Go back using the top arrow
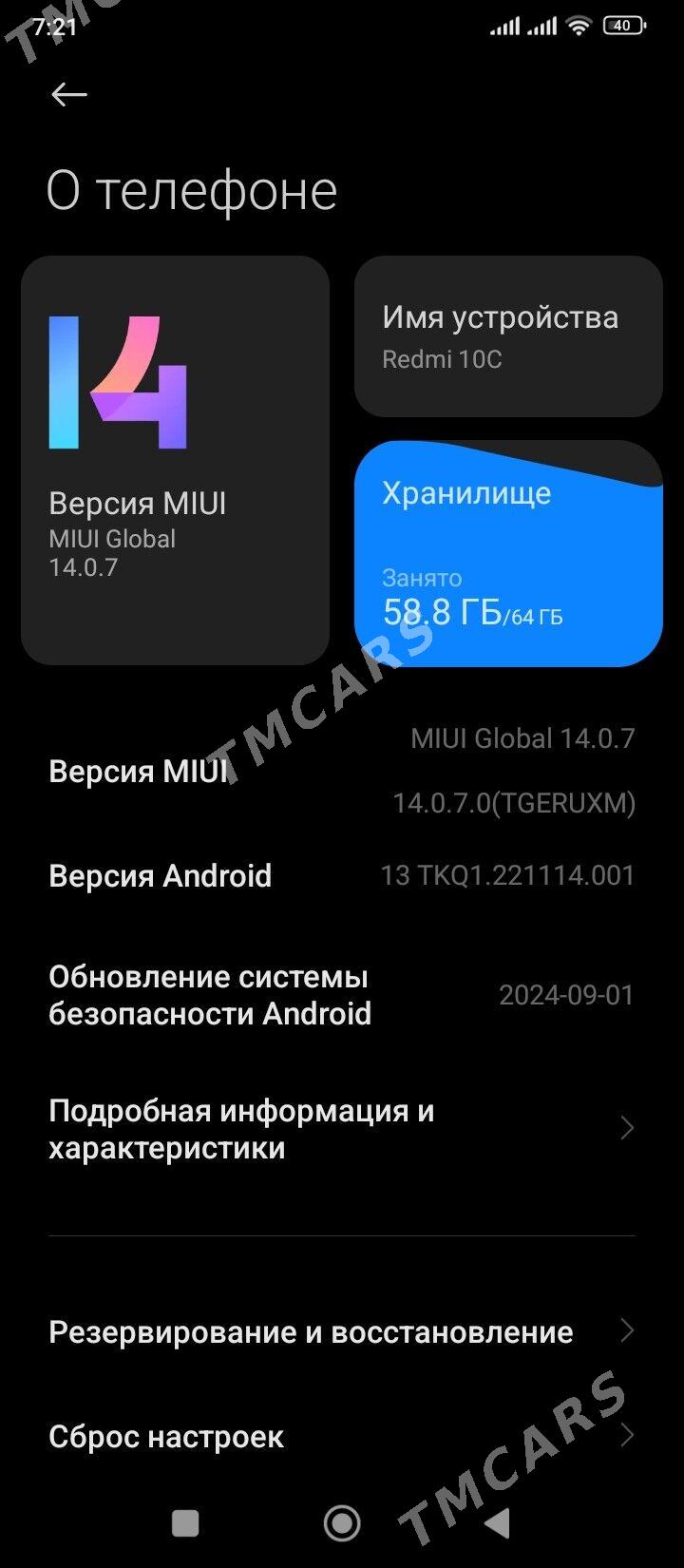The image size is (684, 1568). point(69,94)
